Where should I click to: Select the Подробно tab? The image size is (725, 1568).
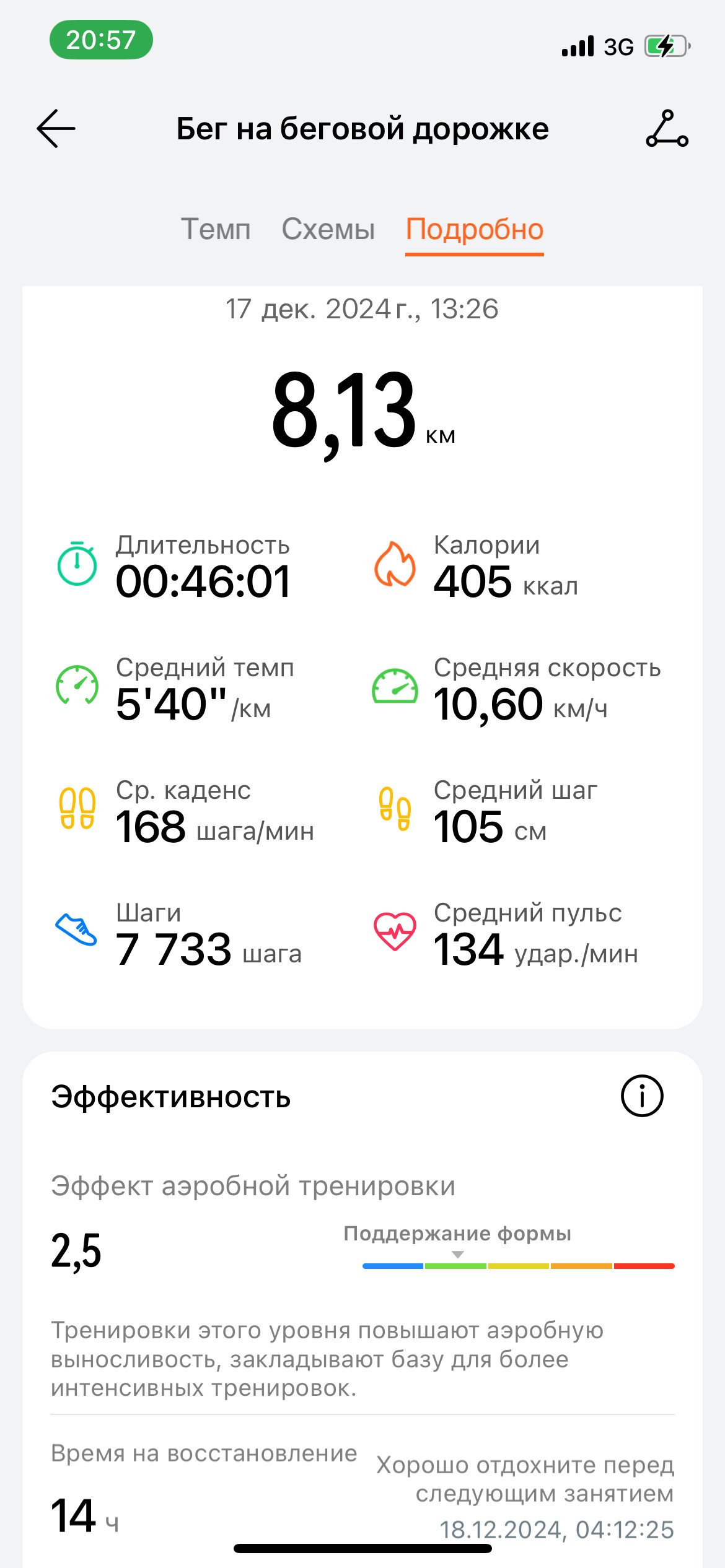point(475,230)
